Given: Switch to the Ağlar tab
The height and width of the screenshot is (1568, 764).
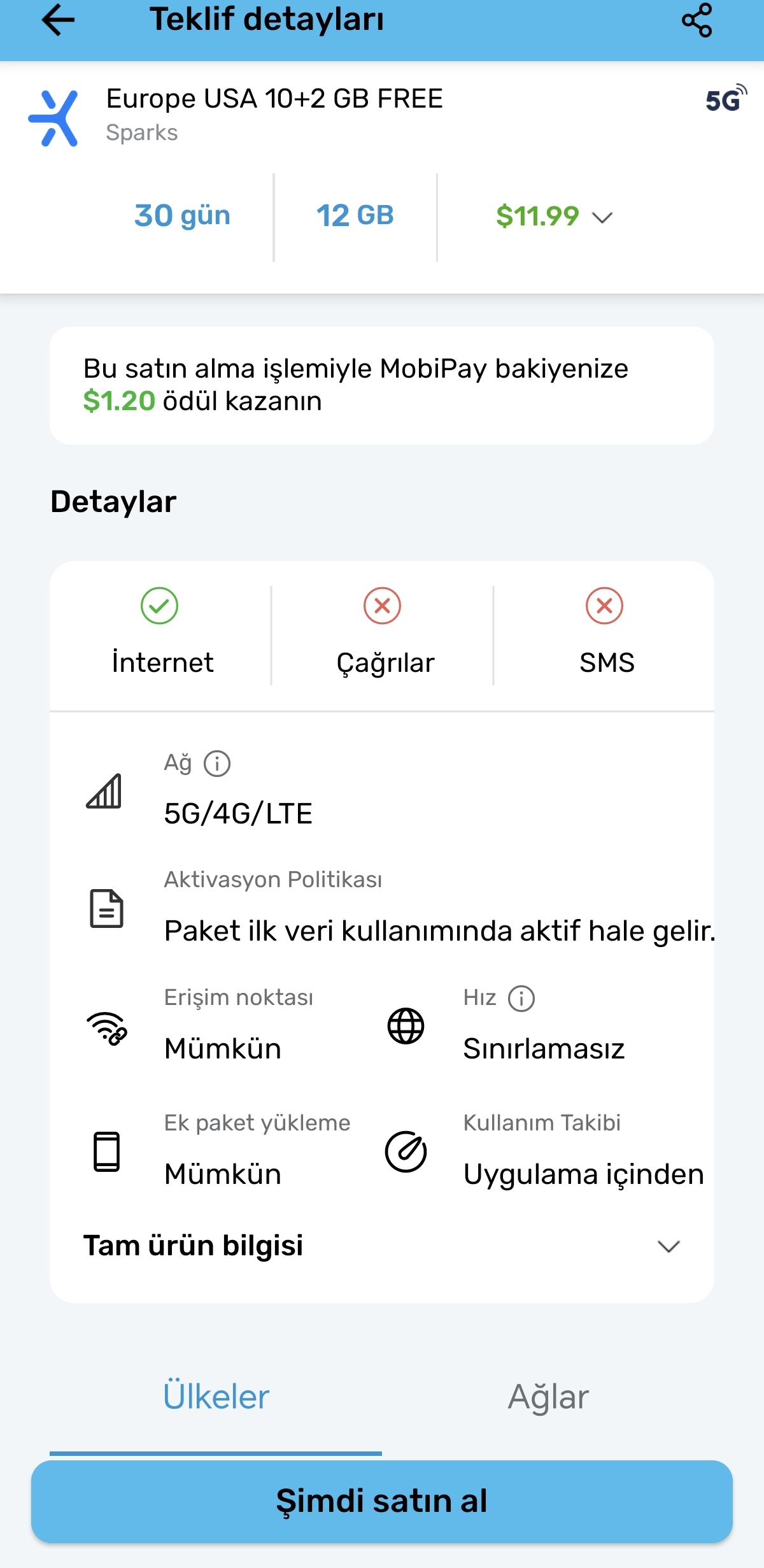Looking at the screenshot, I should coord(548,1397).
